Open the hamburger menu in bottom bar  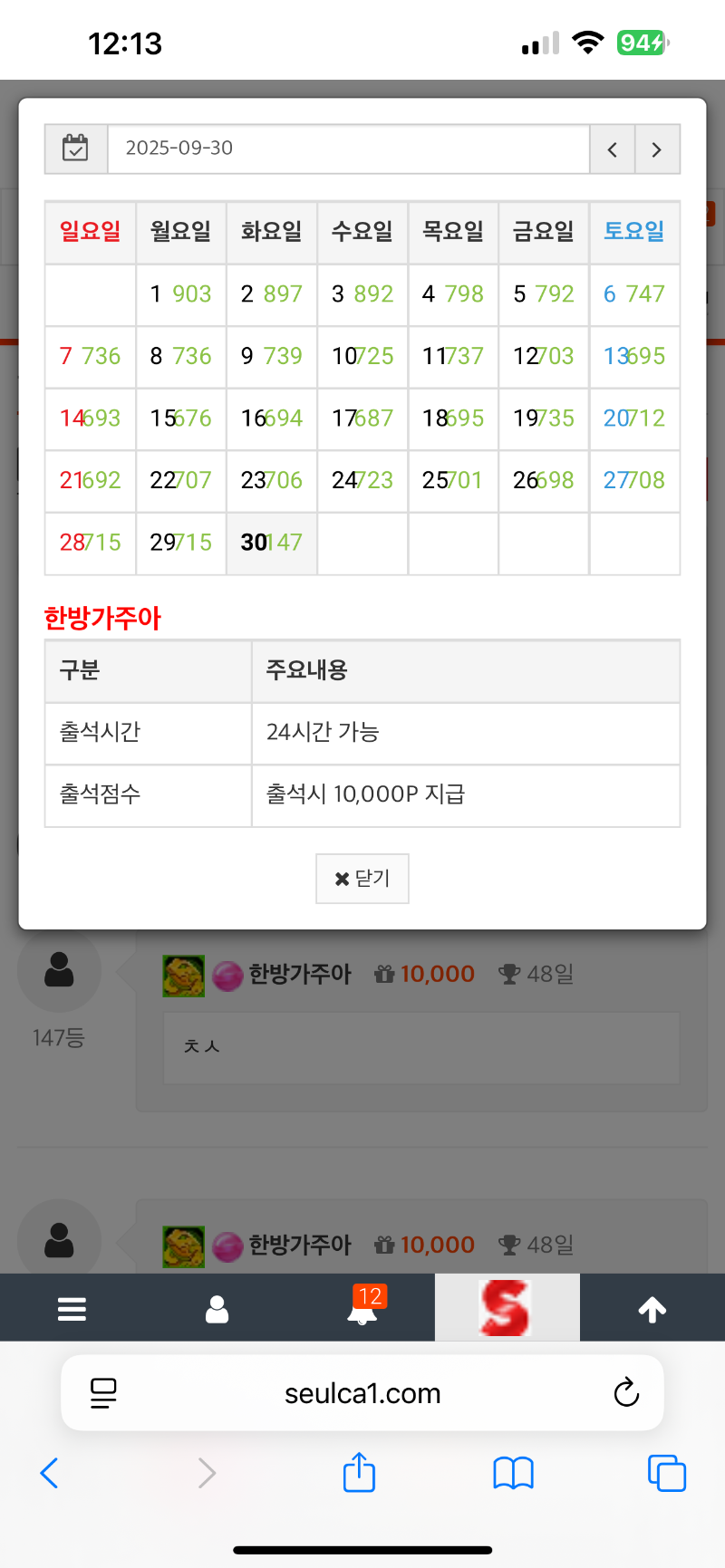[72, 1308]
